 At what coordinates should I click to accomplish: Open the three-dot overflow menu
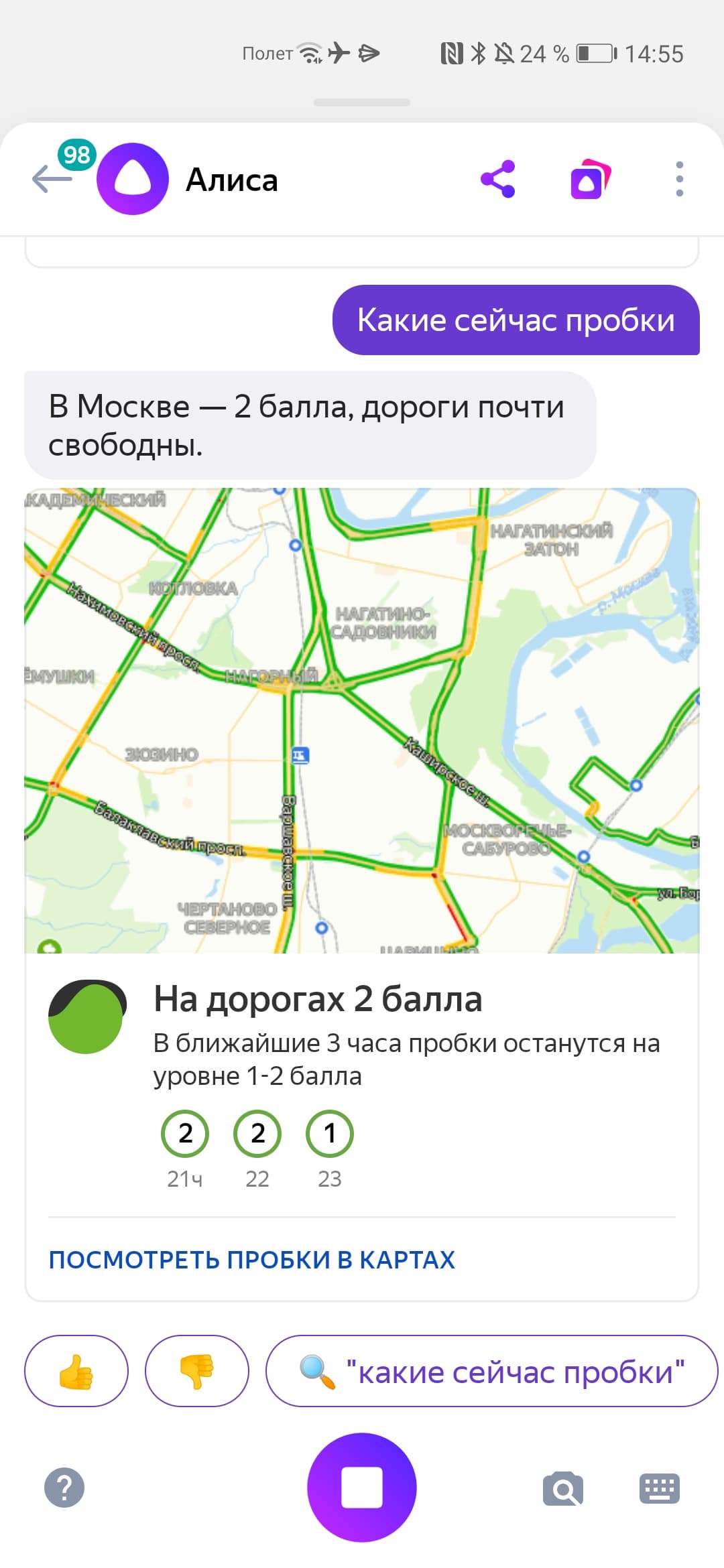[679, 179]
